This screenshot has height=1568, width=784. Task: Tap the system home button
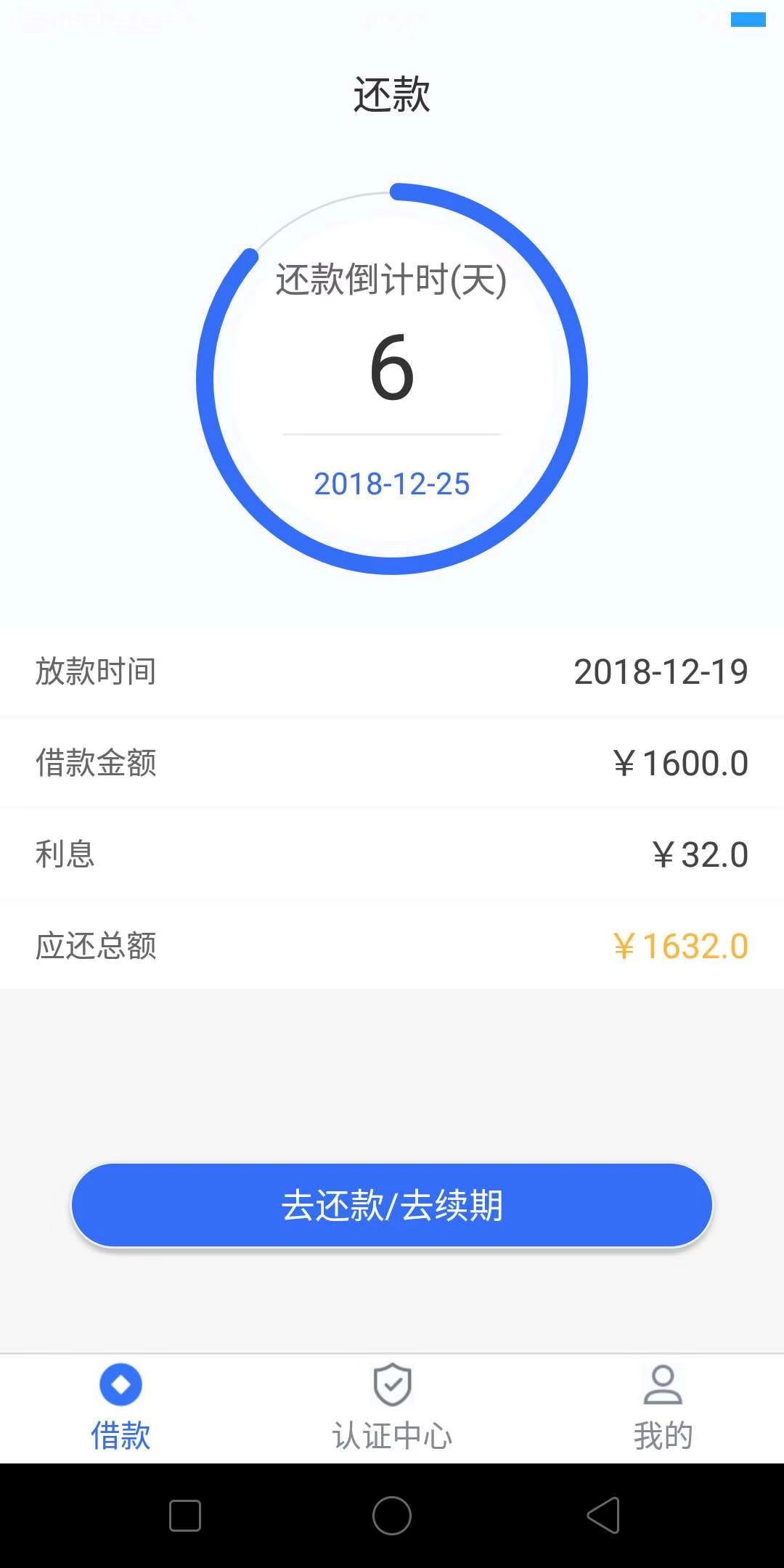click(x=392, y=1516)
